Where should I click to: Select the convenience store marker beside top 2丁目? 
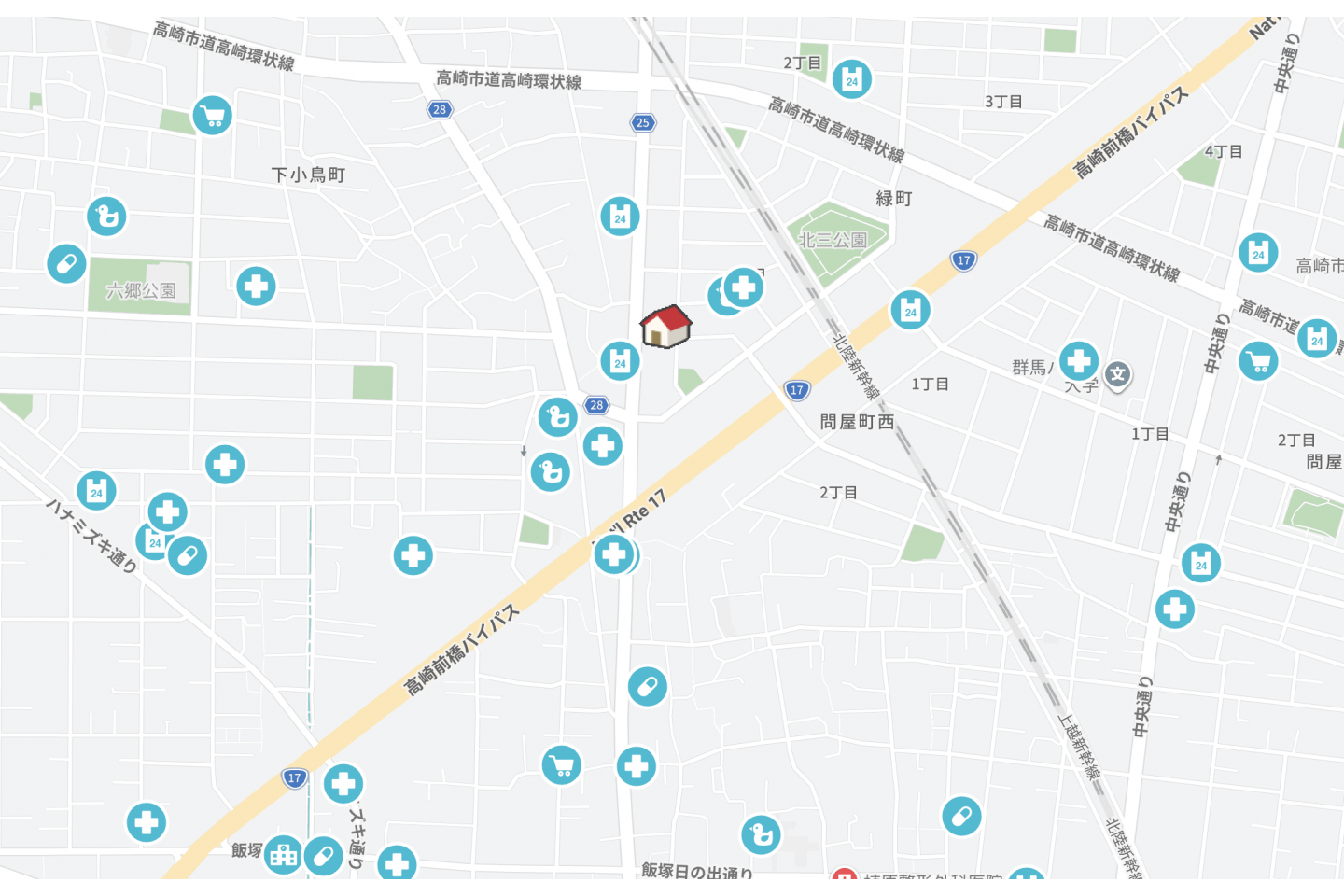851,79
